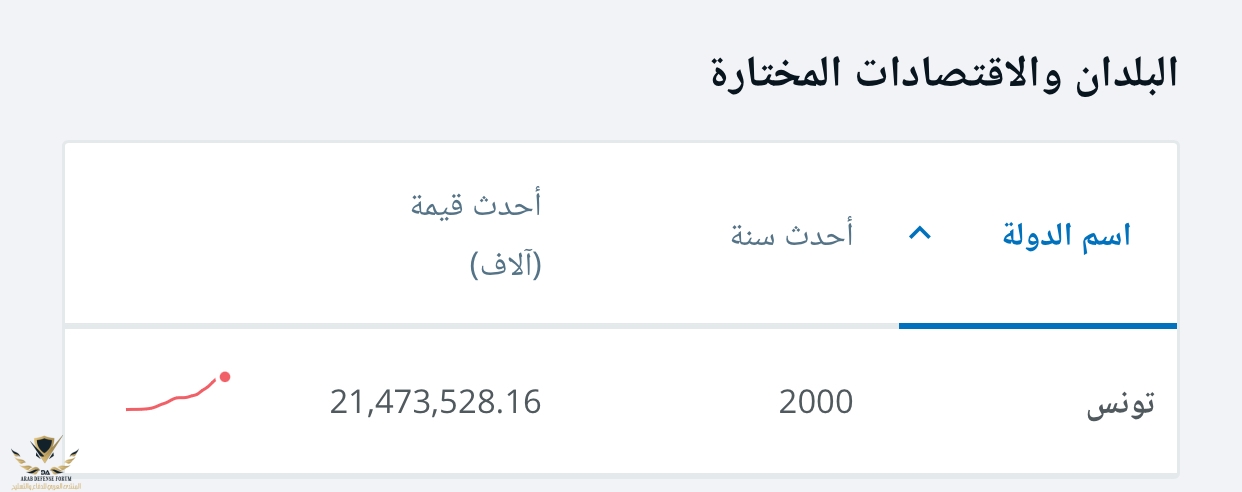Sort table by اسم الدولة column
Image resolution: width=1242 pixels, height=492 pixels.
point(1065,236)
